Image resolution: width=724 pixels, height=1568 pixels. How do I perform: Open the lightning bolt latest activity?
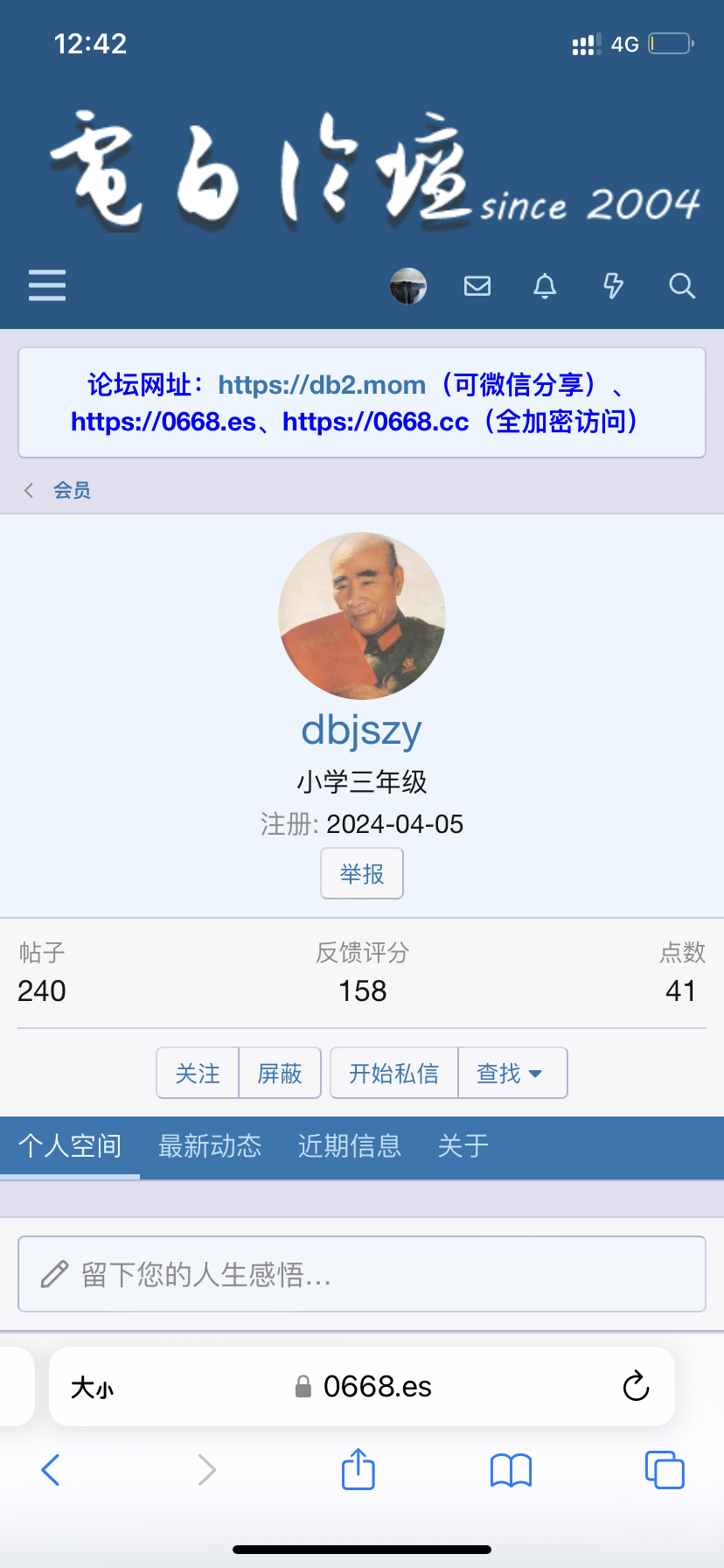click(x=613, y=285)
